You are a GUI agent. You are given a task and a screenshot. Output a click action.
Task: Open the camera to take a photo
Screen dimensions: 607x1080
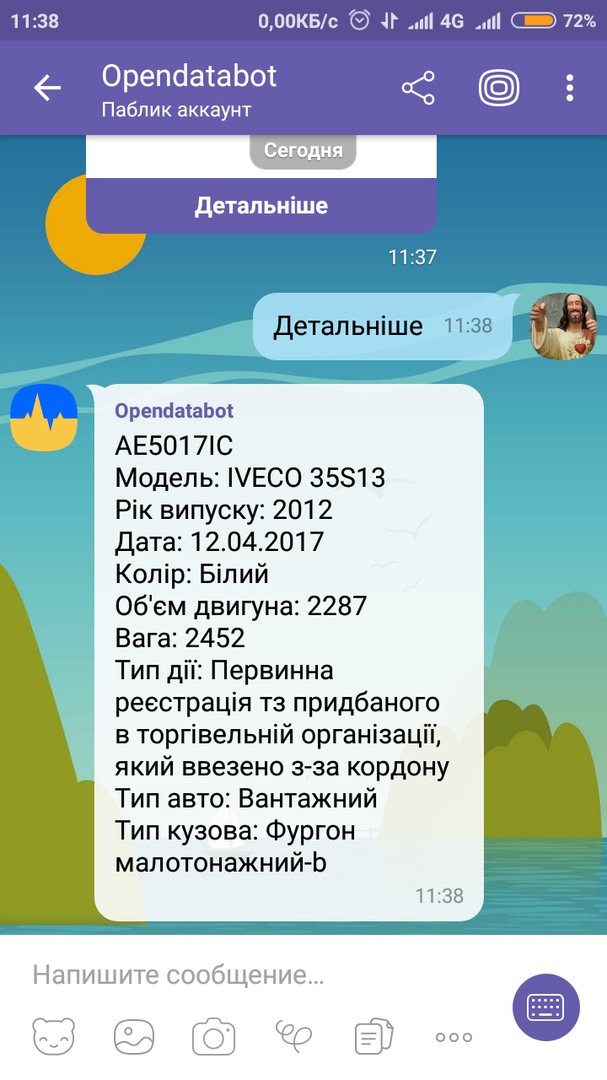213,1037
